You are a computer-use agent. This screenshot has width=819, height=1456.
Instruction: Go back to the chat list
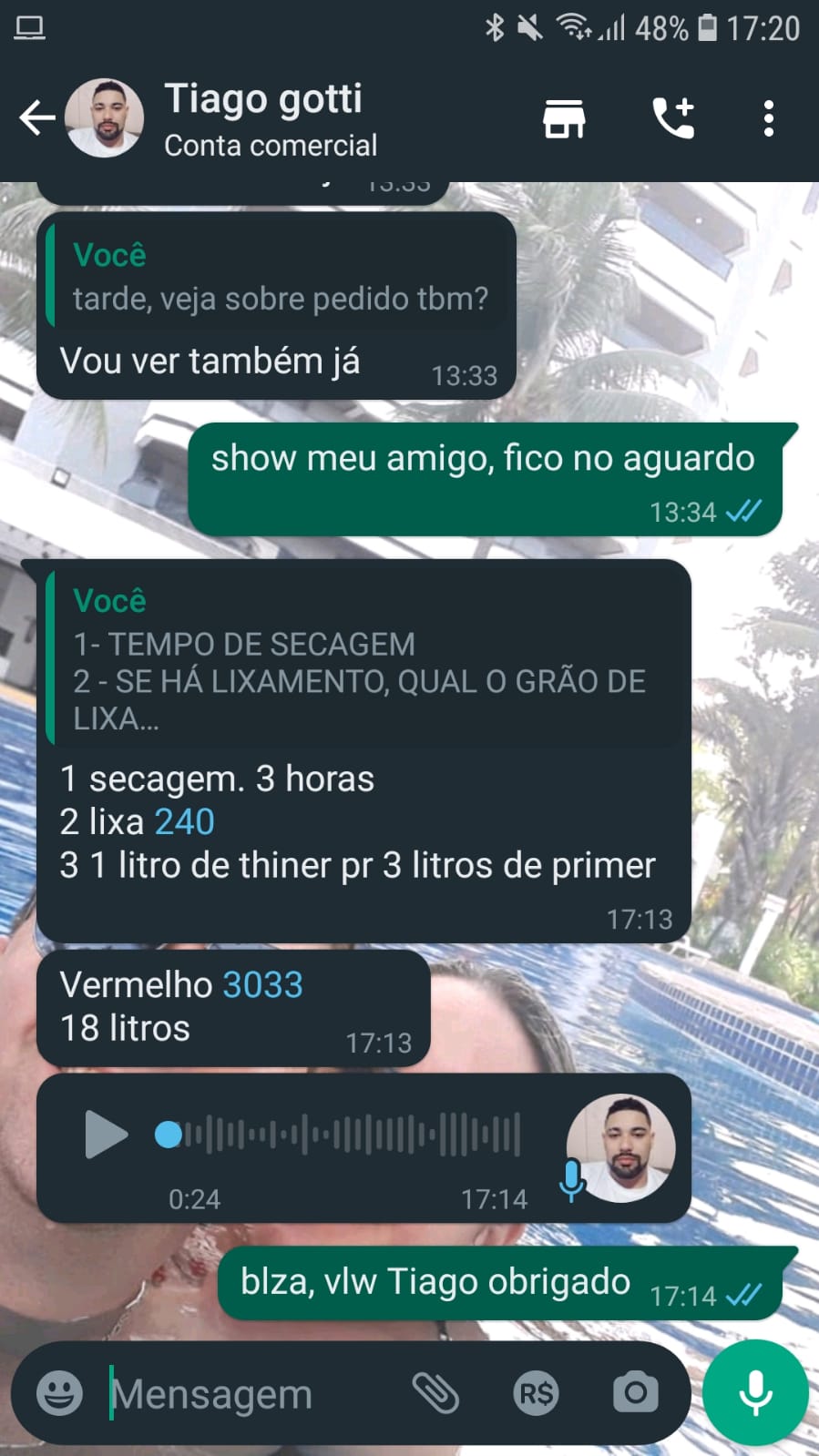(x=36, y=118)
